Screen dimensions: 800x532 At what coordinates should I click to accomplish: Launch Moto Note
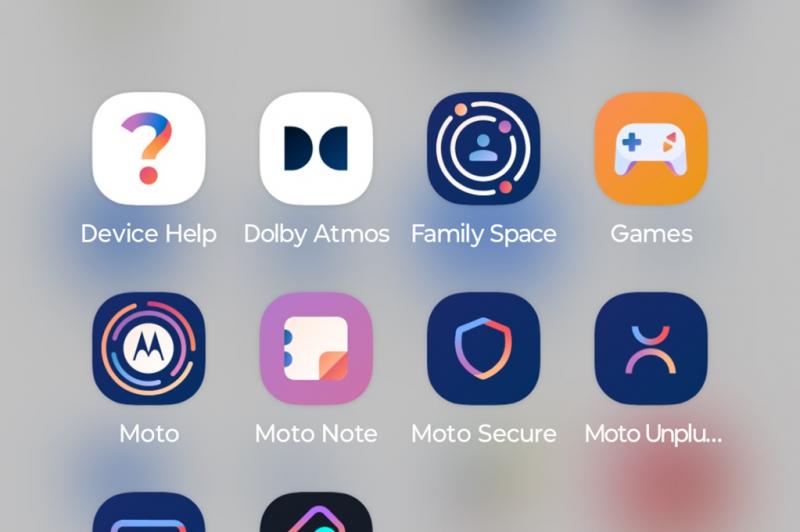click(x=316, y=348)
